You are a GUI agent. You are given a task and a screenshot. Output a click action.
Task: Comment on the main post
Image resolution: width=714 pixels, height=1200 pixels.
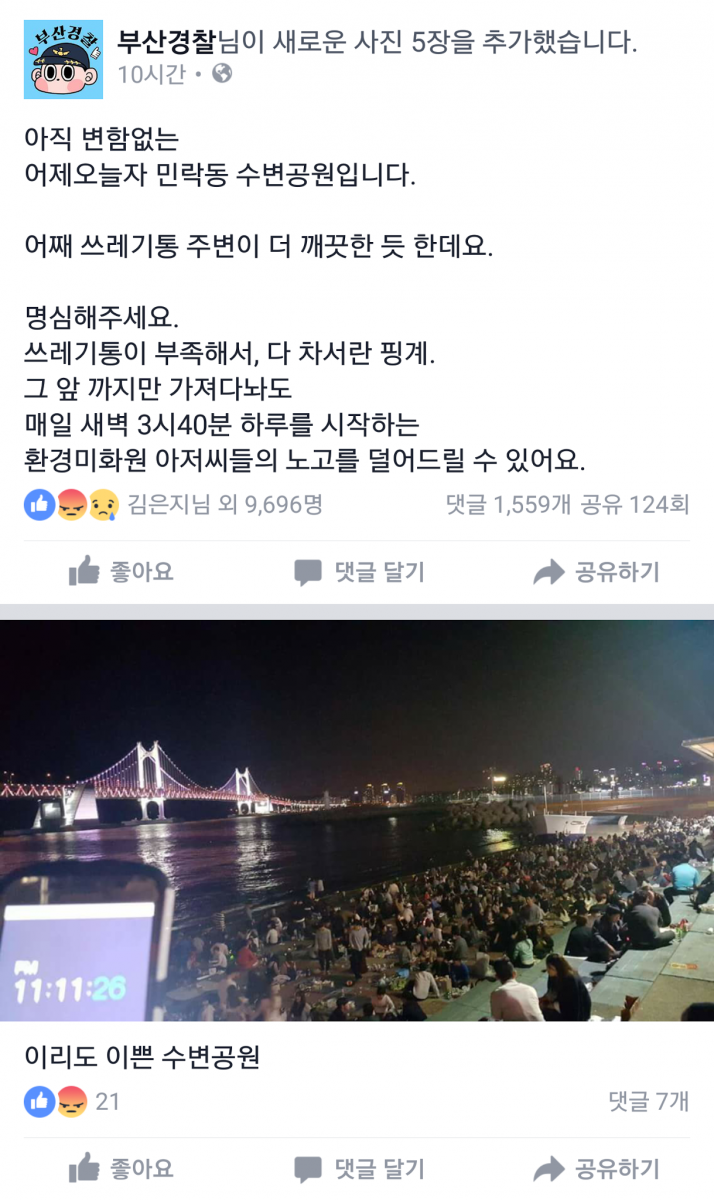click(x=359, y=572)
